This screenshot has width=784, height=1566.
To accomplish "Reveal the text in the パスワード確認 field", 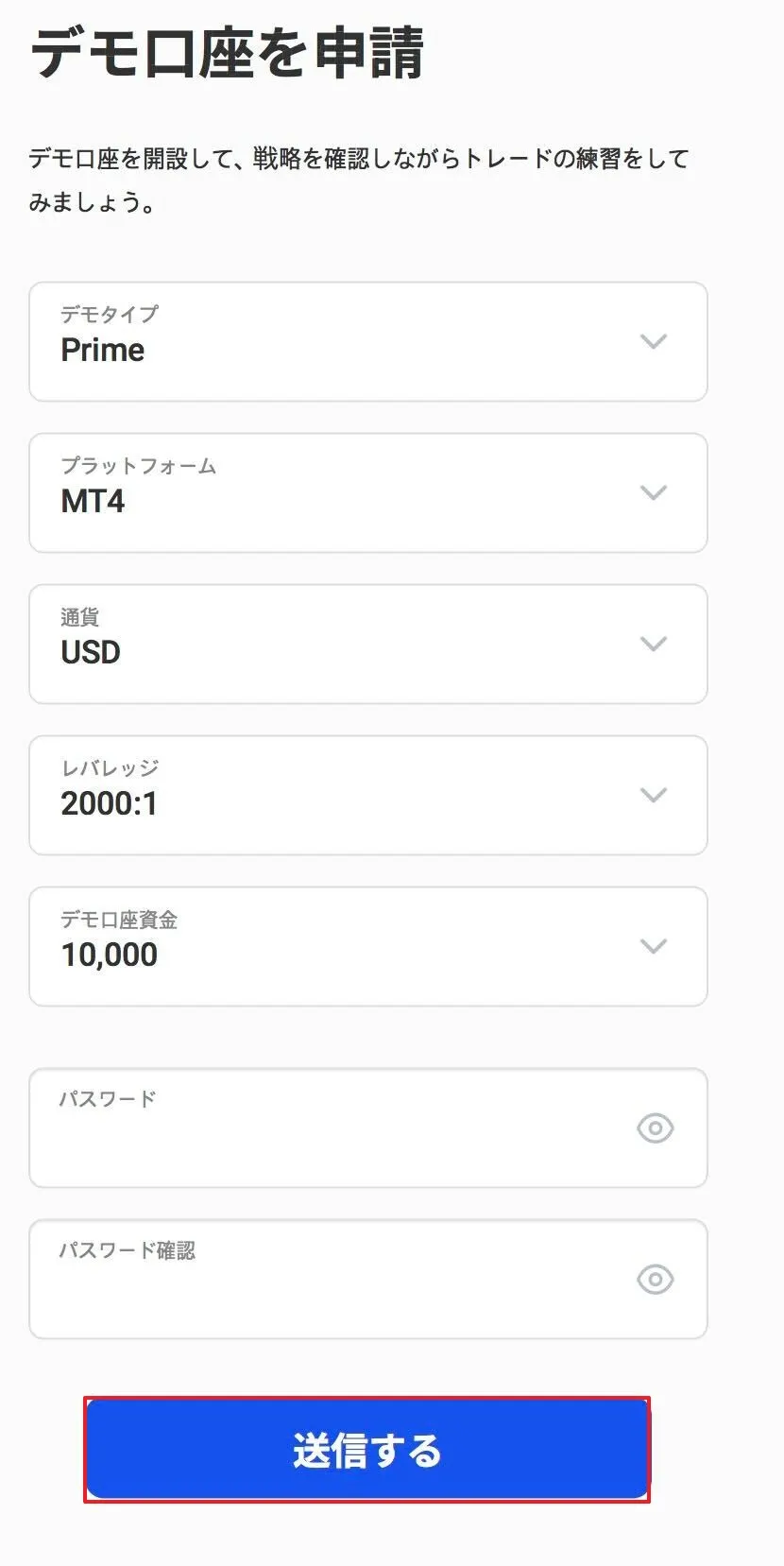I will (655, 1279).
